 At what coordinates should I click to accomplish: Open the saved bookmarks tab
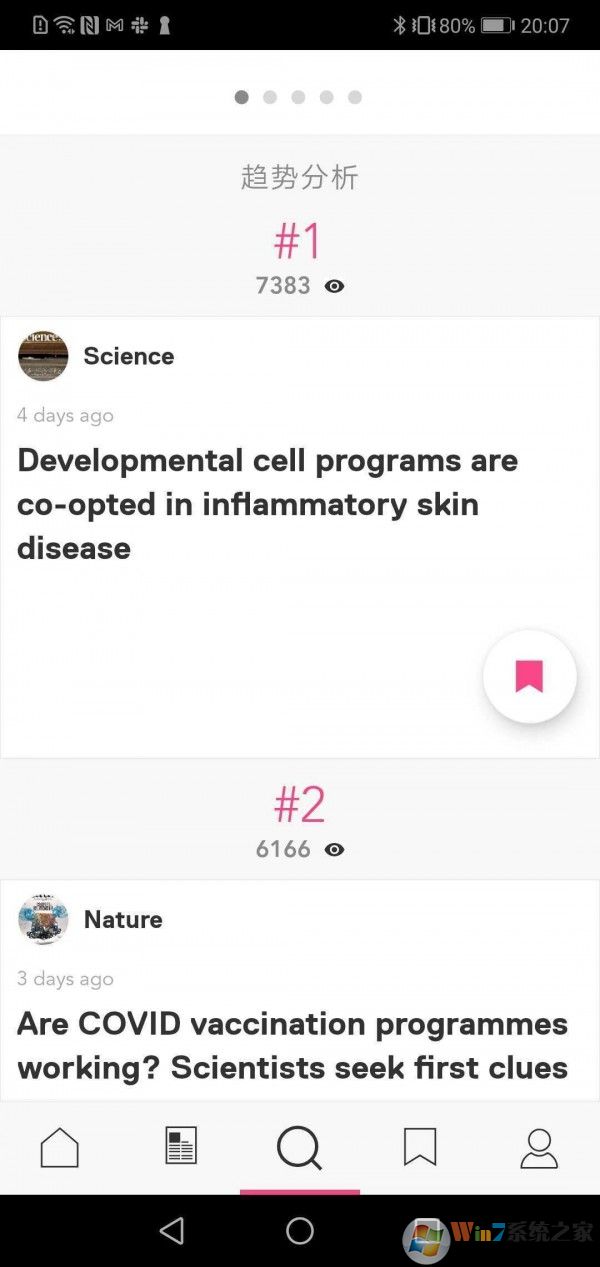coord(420,1147)
